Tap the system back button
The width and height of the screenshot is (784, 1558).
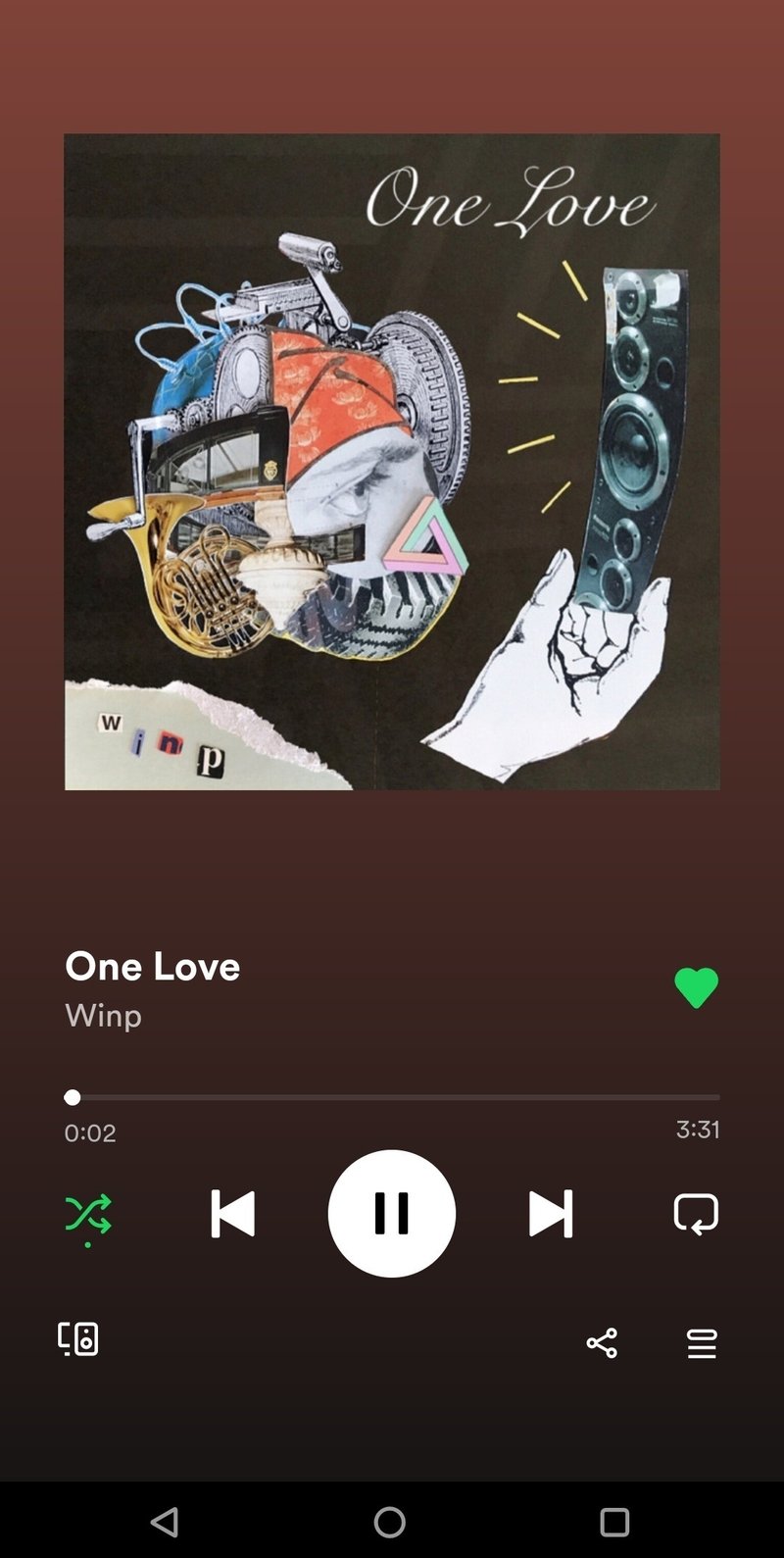click(x=165, y=1522)
